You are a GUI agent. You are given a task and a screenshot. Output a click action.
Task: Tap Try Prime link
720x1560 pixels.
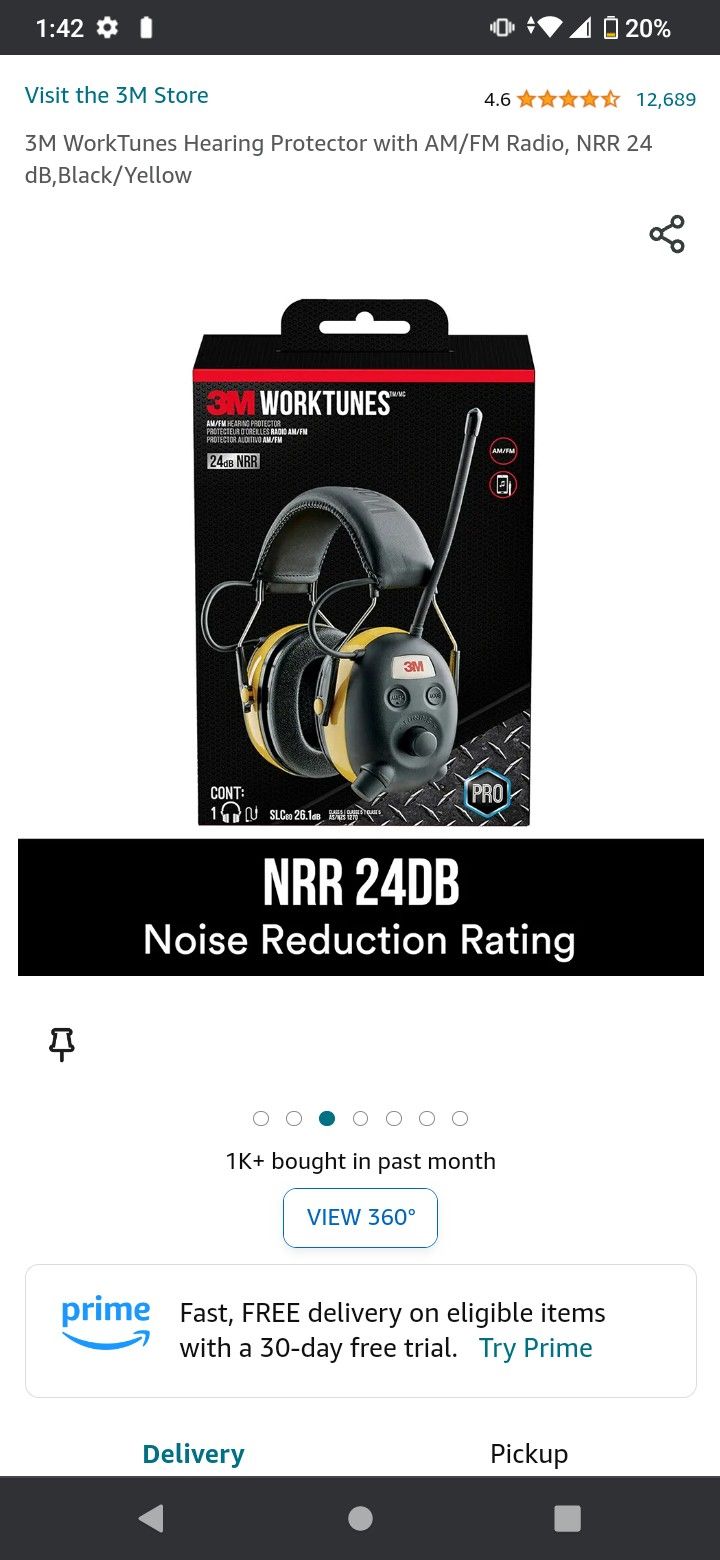pyautogui.click(x=535, y=1347)
